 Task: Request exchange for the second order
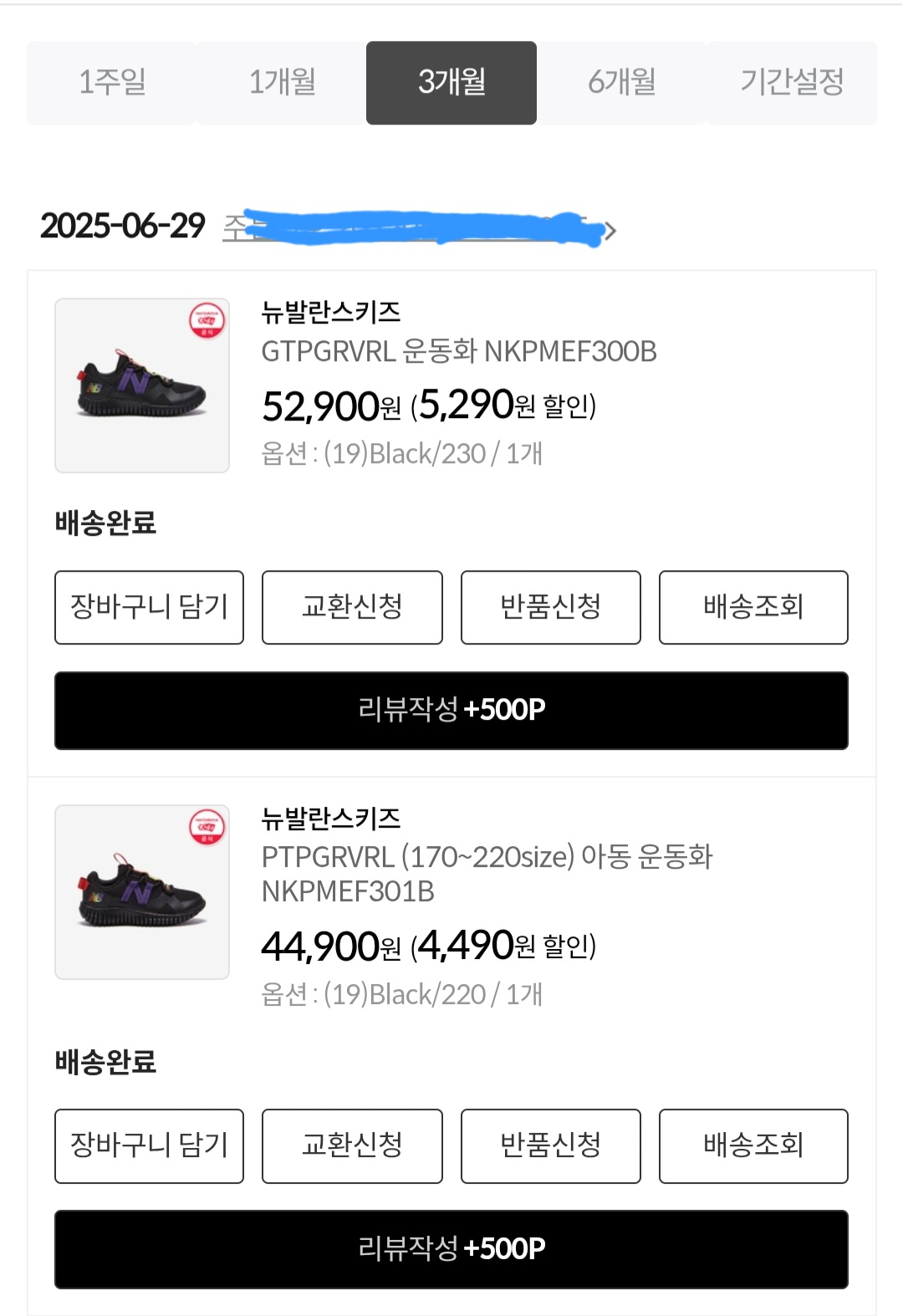pyautogui.click(x=351, y=1146)
